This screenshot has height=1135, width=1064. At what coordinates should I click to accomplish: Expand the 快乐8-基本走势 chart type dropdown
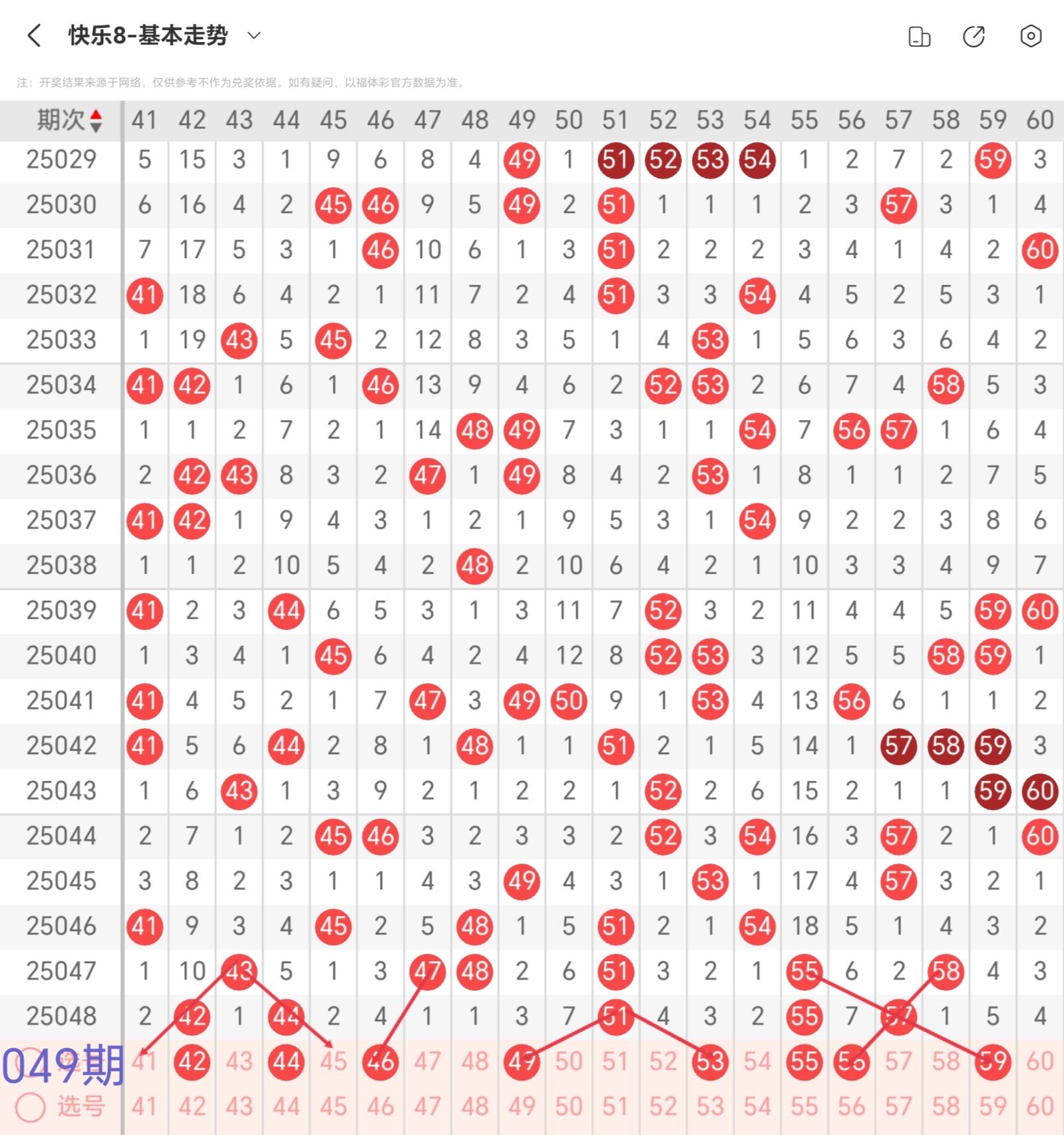(254, 36)
